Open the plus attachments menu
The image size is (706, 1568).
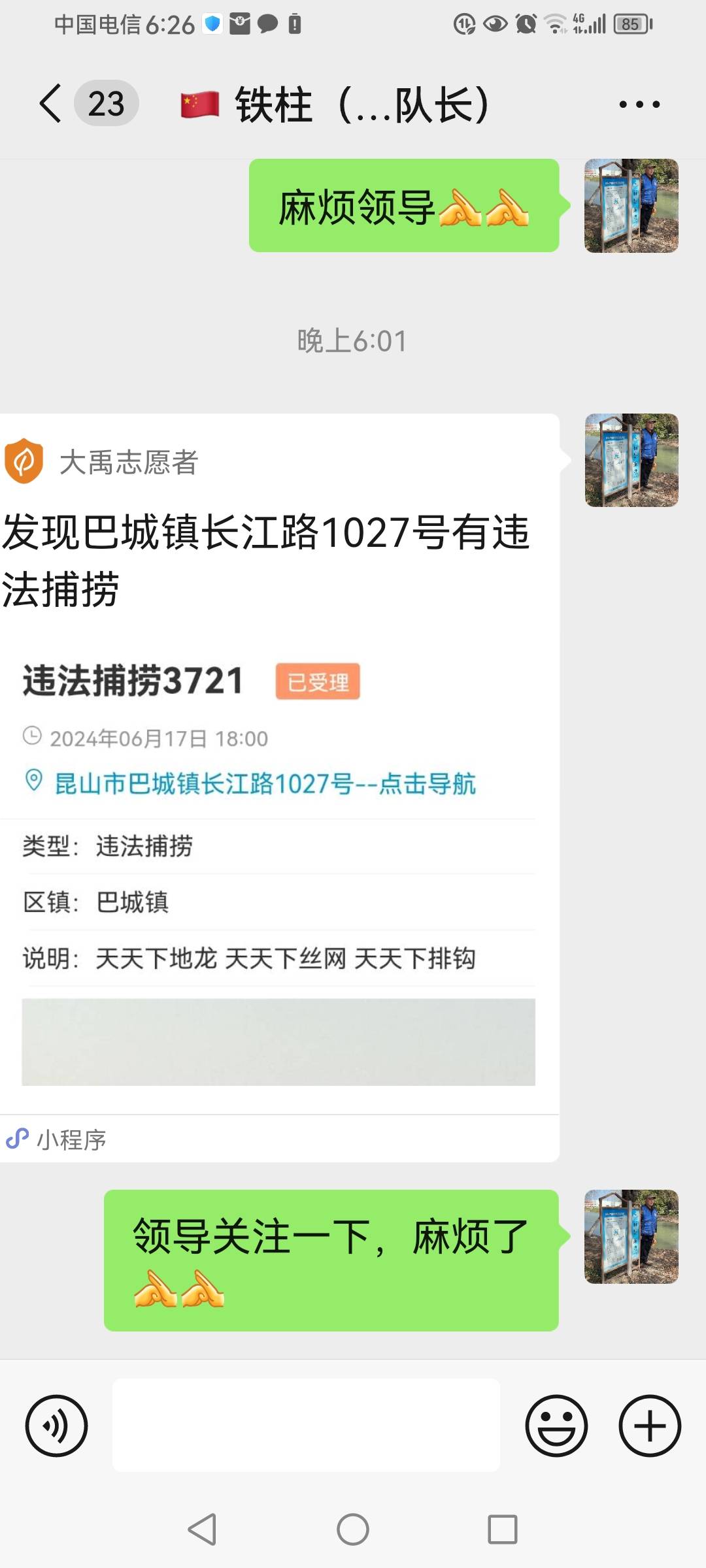coord(650,1426)
